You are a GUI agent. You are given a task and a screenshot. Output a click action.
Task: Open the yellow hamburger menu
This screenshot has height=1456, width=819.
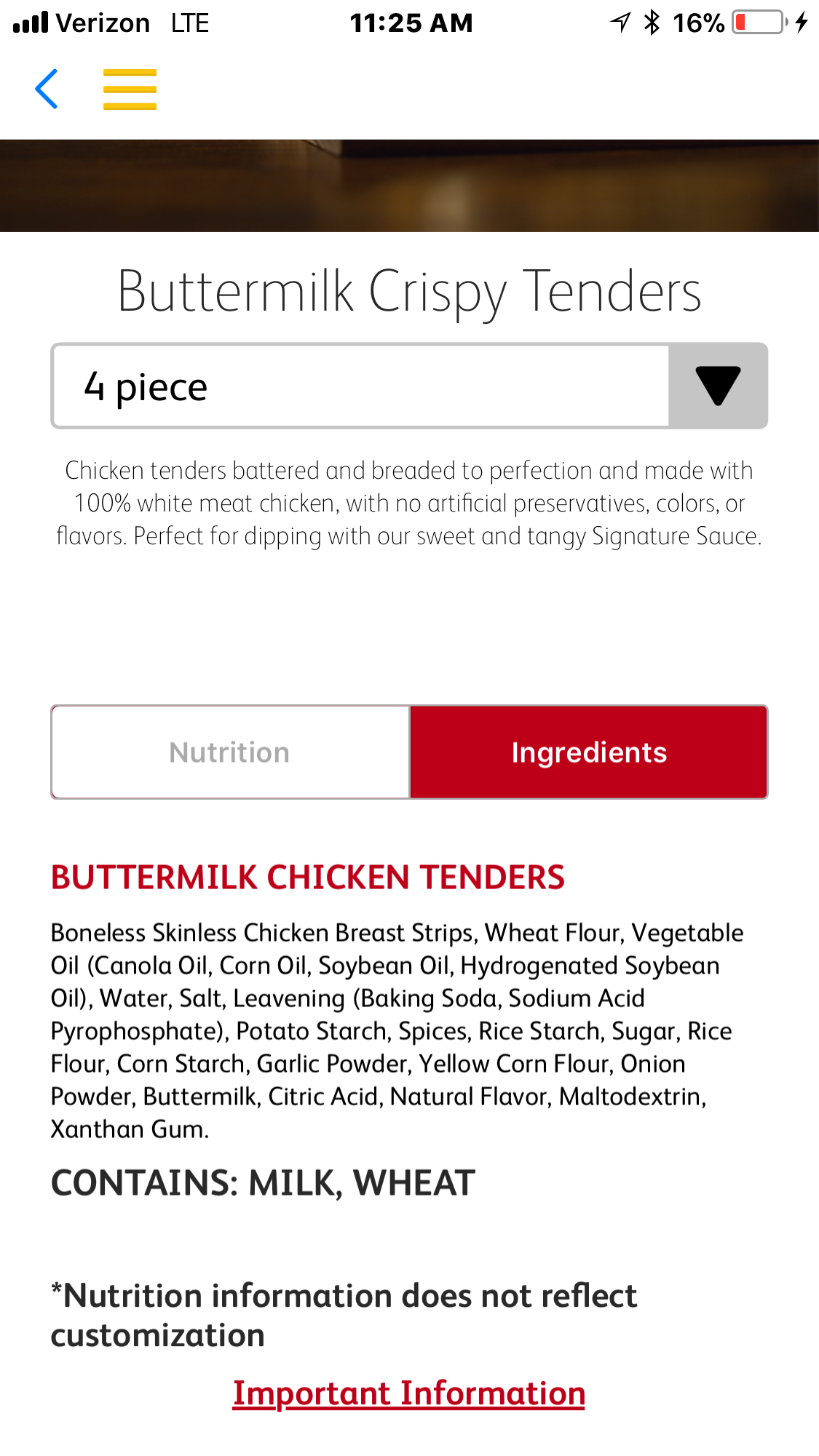tap(130, 89)
